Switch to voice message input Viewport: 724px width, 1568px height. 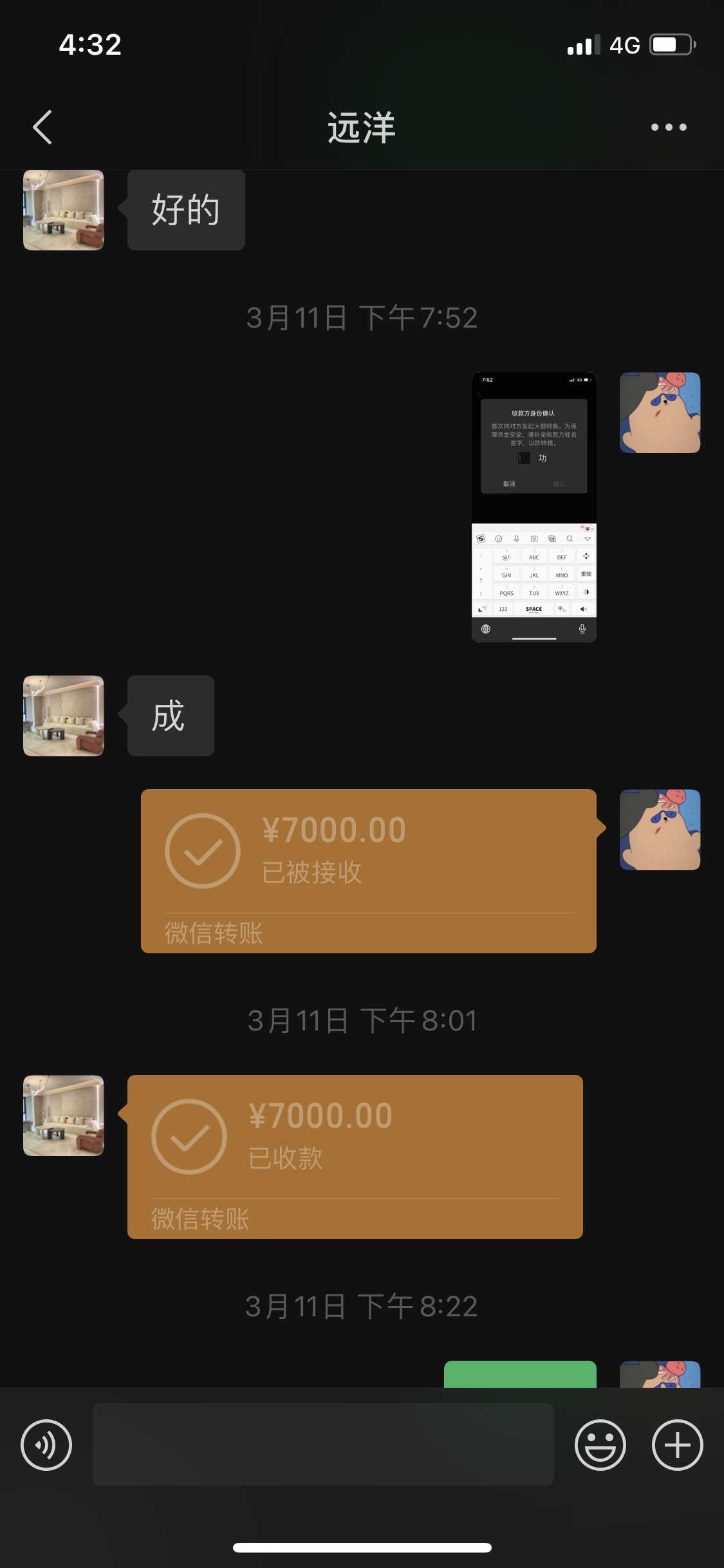46,1445
